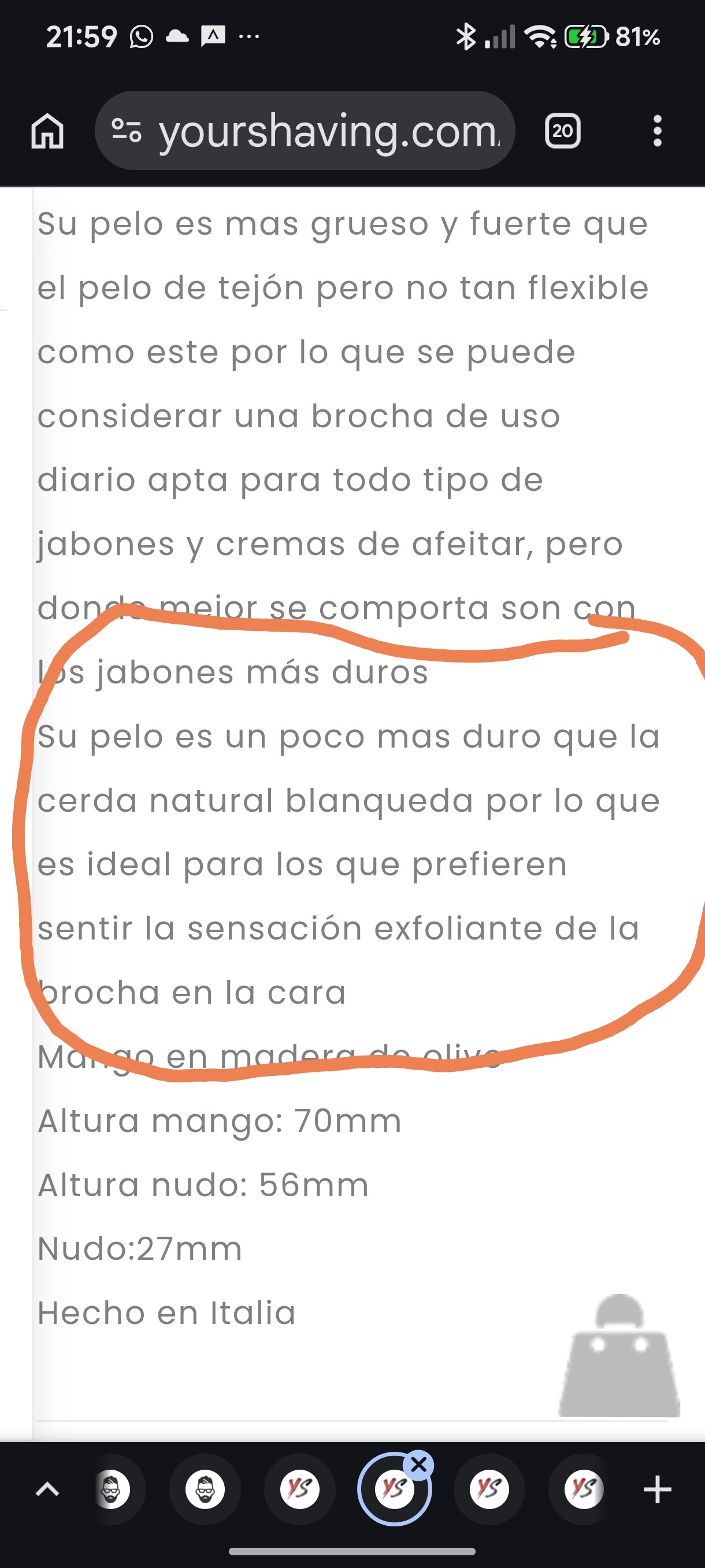Viewport: 705px width, 1568px height.
Task: Go to the browser home page
Action: pyautogui.click(x=47, y=130)
